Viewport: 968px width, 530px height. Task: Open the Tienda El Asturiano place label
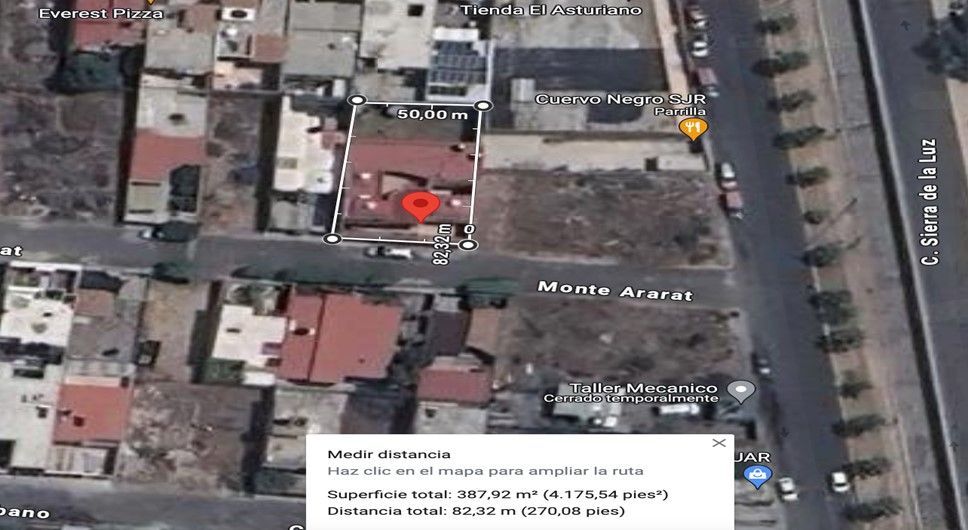click(551, 10)
